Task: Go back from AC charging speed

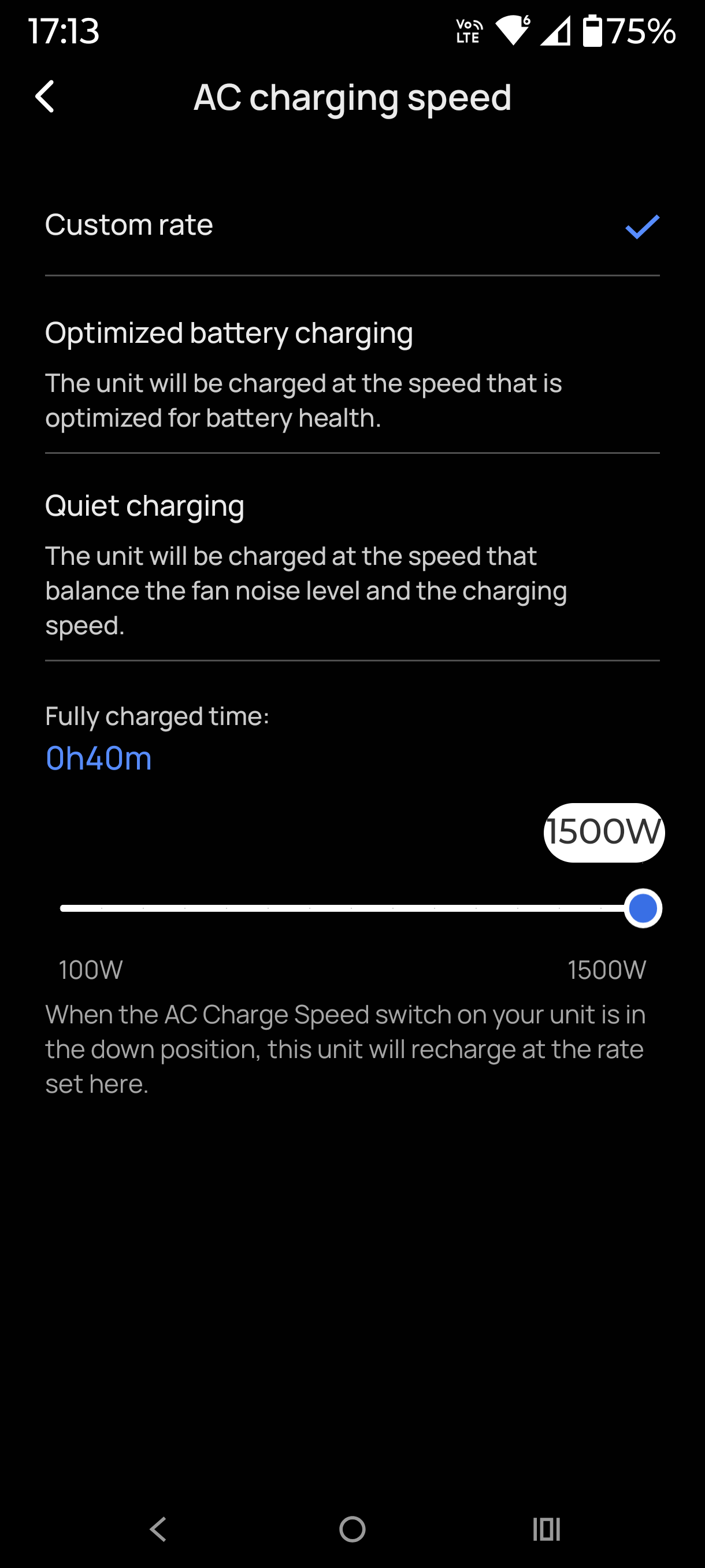Action: [45, 97]
